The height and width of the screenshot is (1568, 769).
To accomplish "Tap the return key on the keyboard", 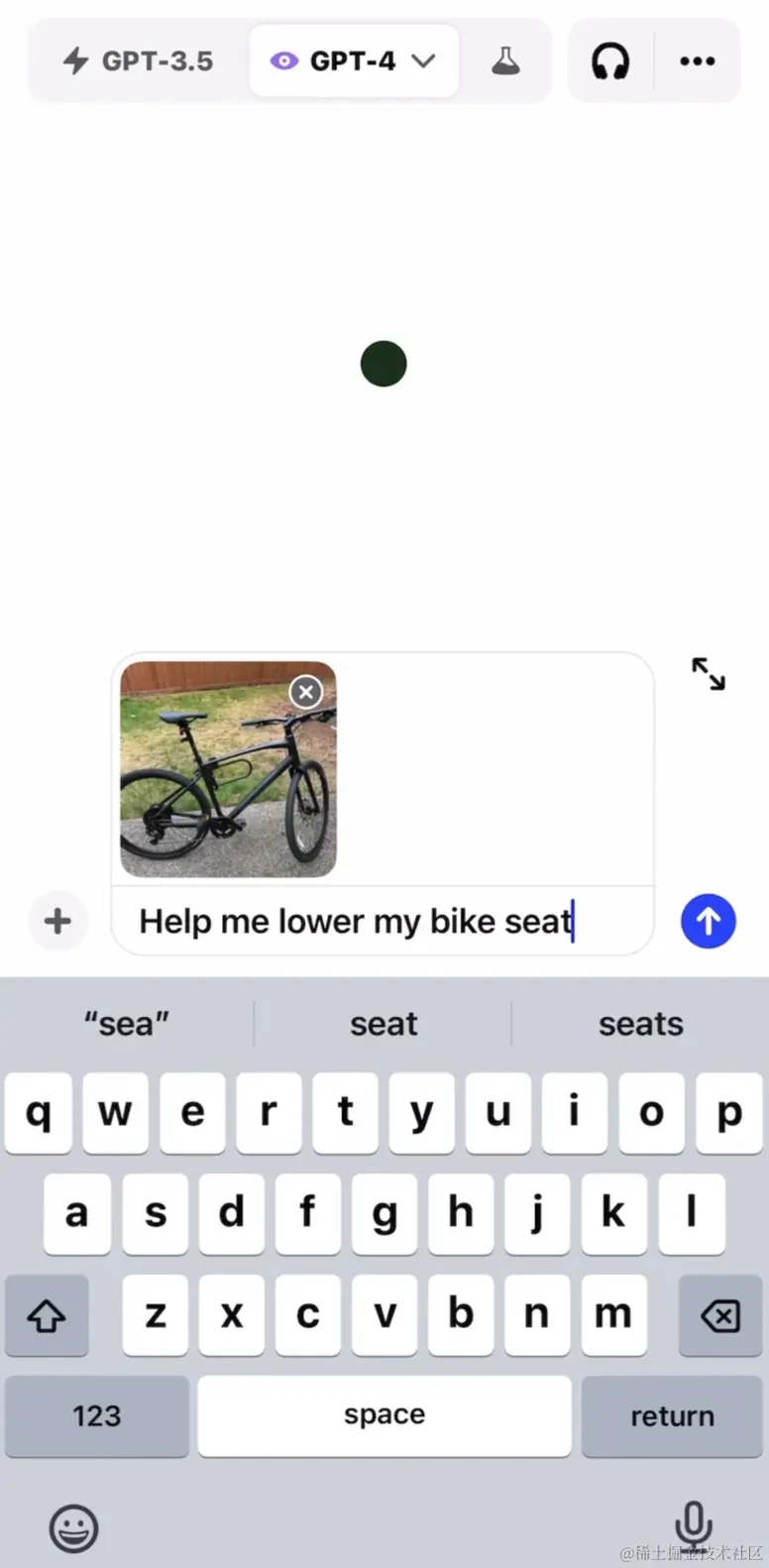I will coord(672,1416).
